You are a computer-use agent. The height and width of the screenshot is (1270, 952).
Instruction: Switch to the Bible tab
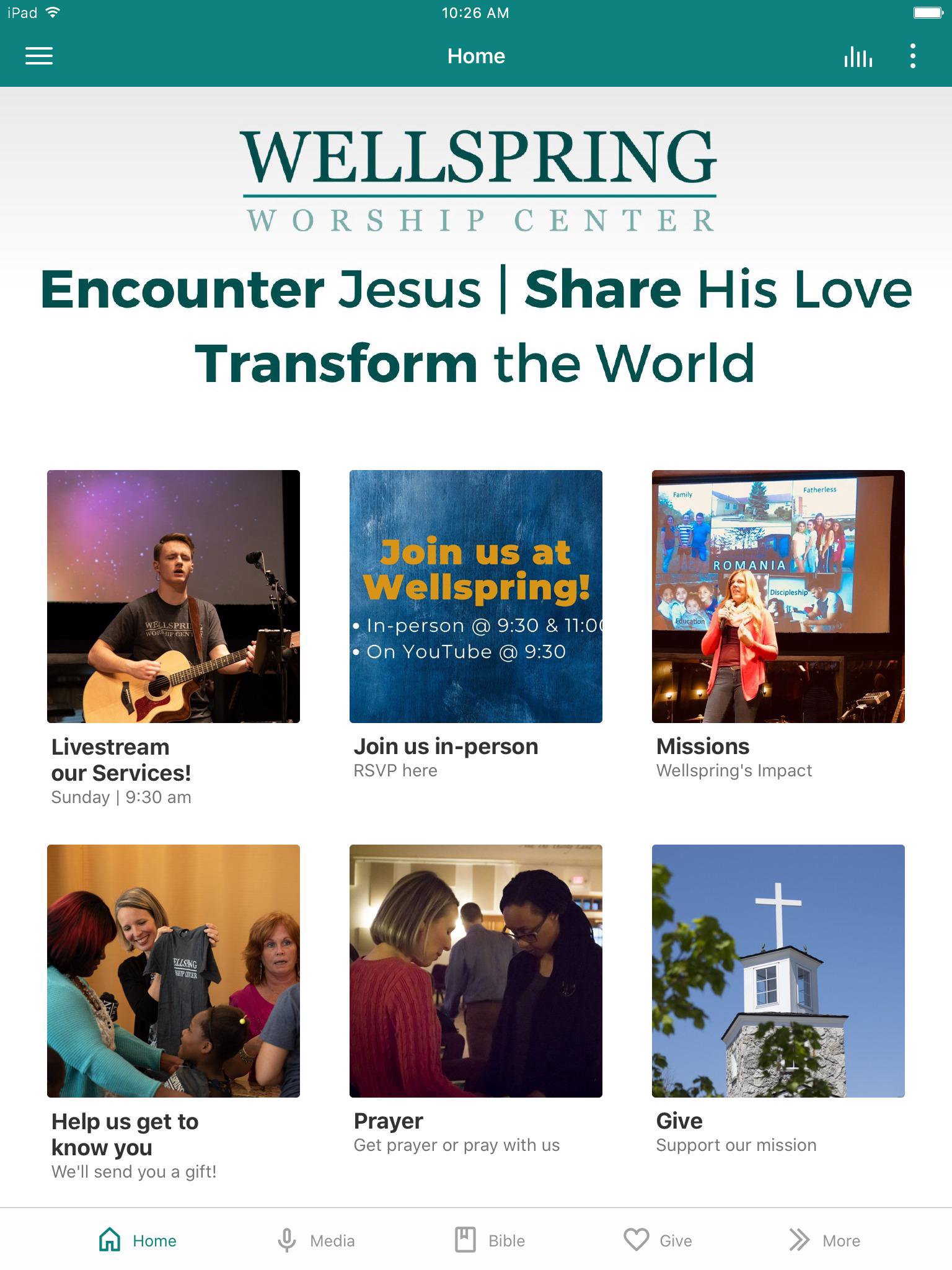[x=490, y=1240]
